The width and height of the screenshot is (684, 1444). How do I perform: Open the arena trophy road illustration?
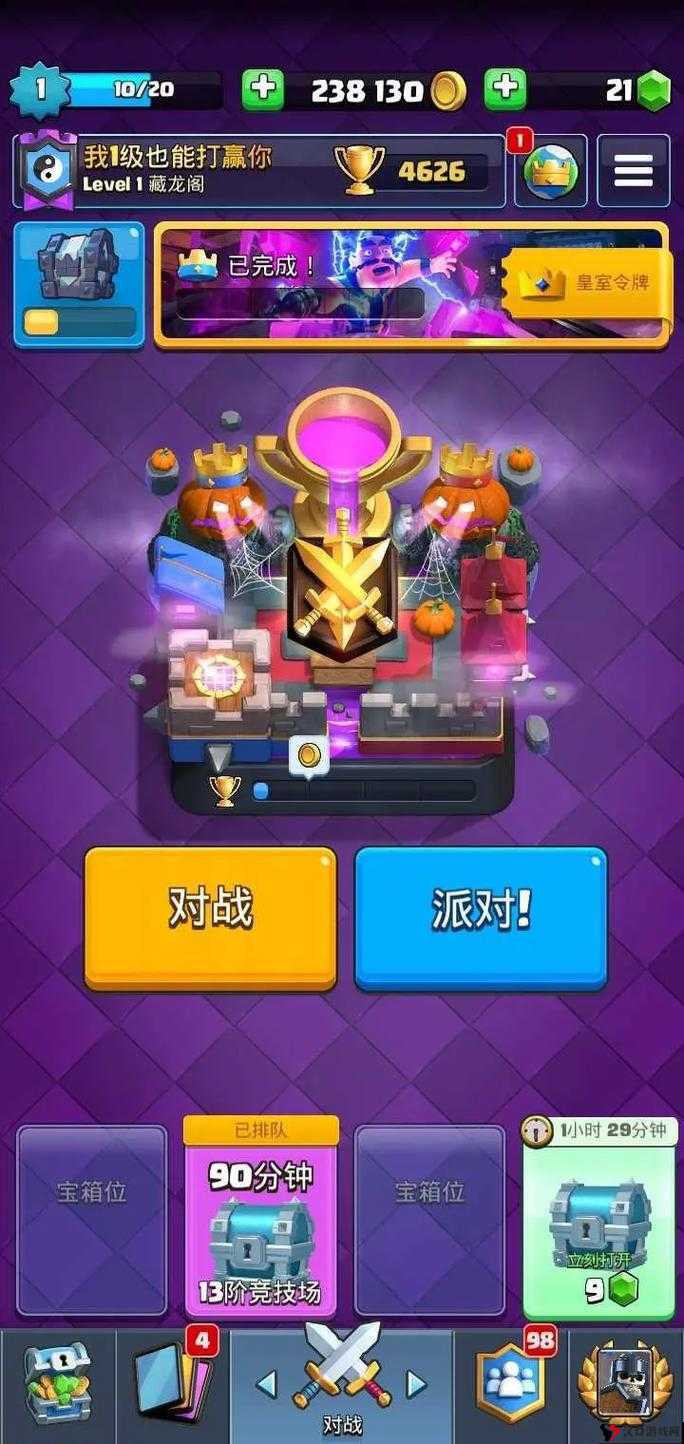(x=340, y=600)
